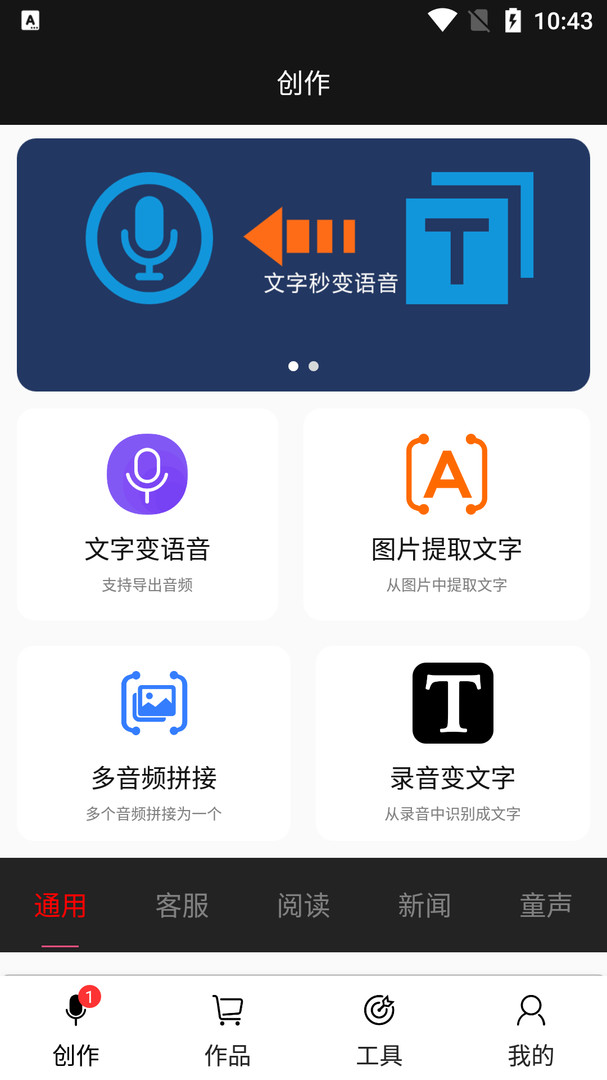Go to the 工具 bottom tab

coord(379,1028)
